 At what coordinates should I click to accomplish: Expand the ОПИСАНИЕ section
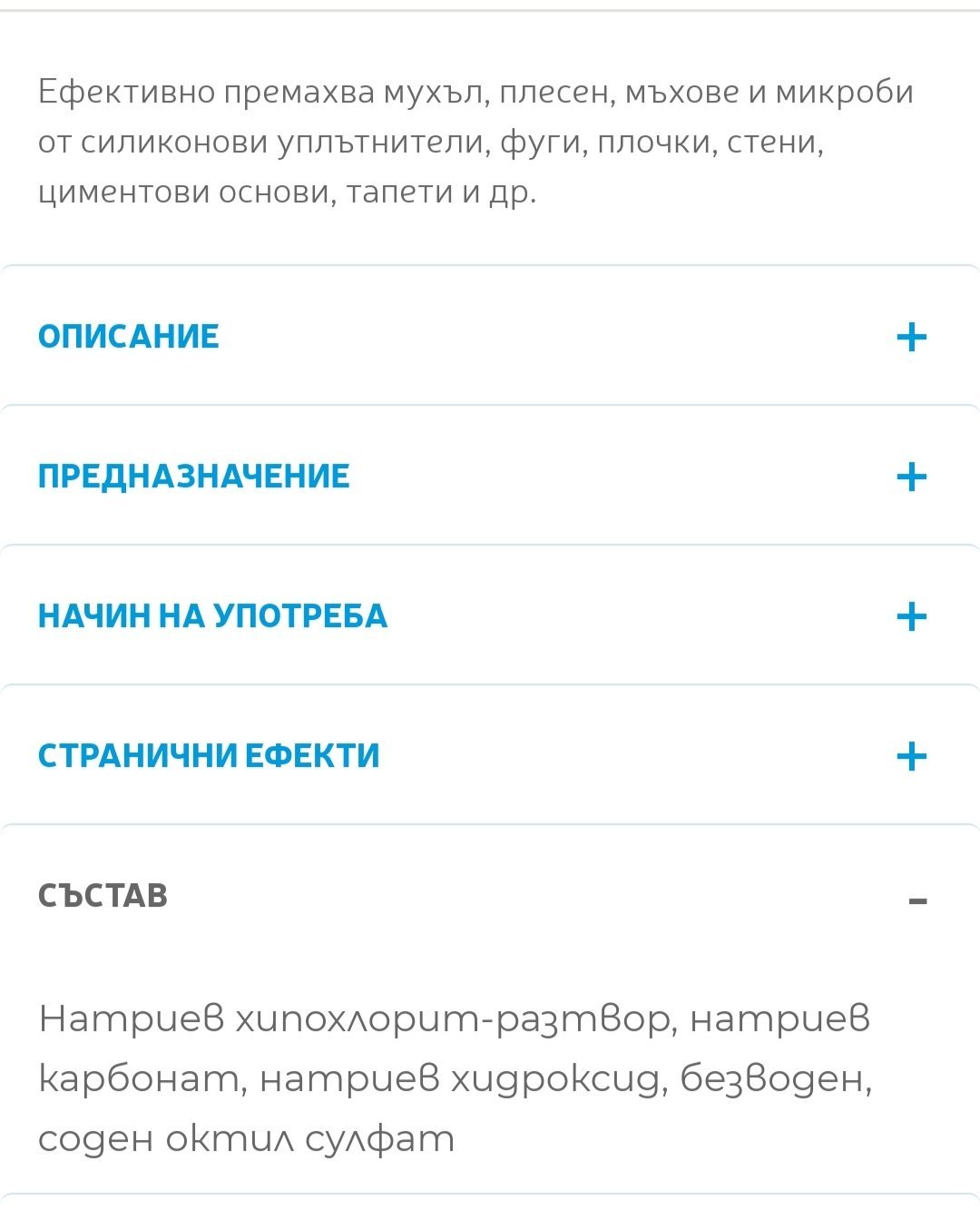click(490, 337)
